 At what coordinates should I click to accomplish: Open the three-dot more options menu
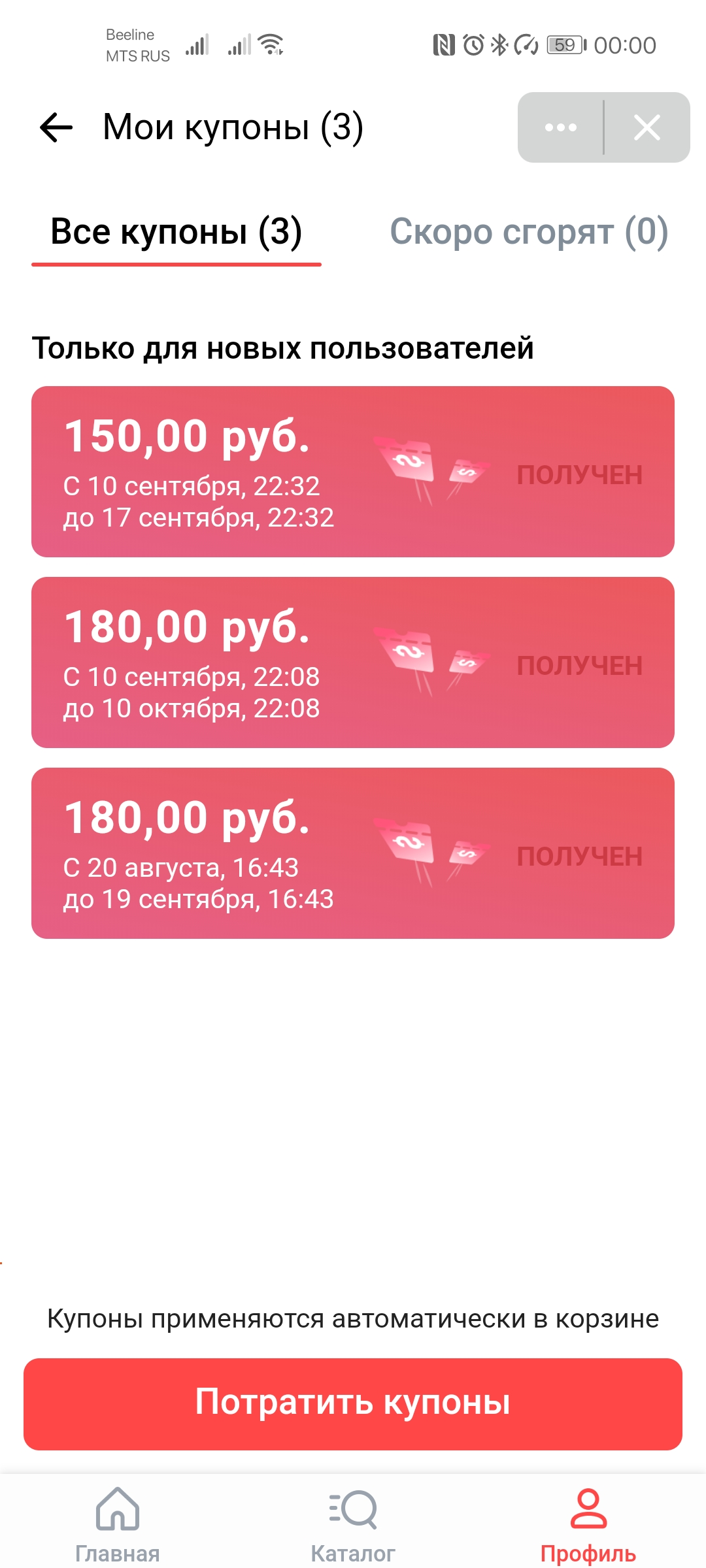click(561, 127)
